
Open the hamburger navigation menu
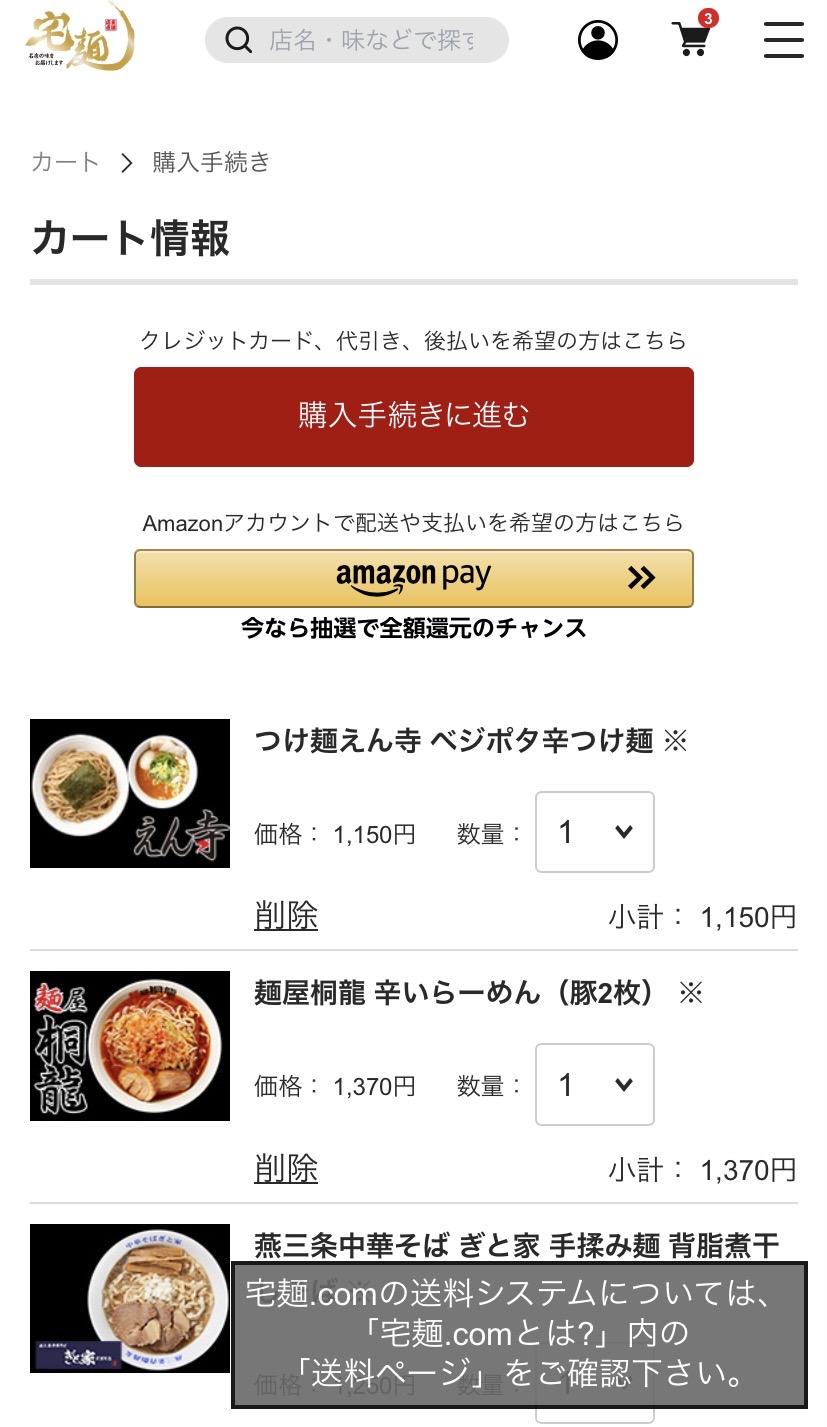[783, 40]
